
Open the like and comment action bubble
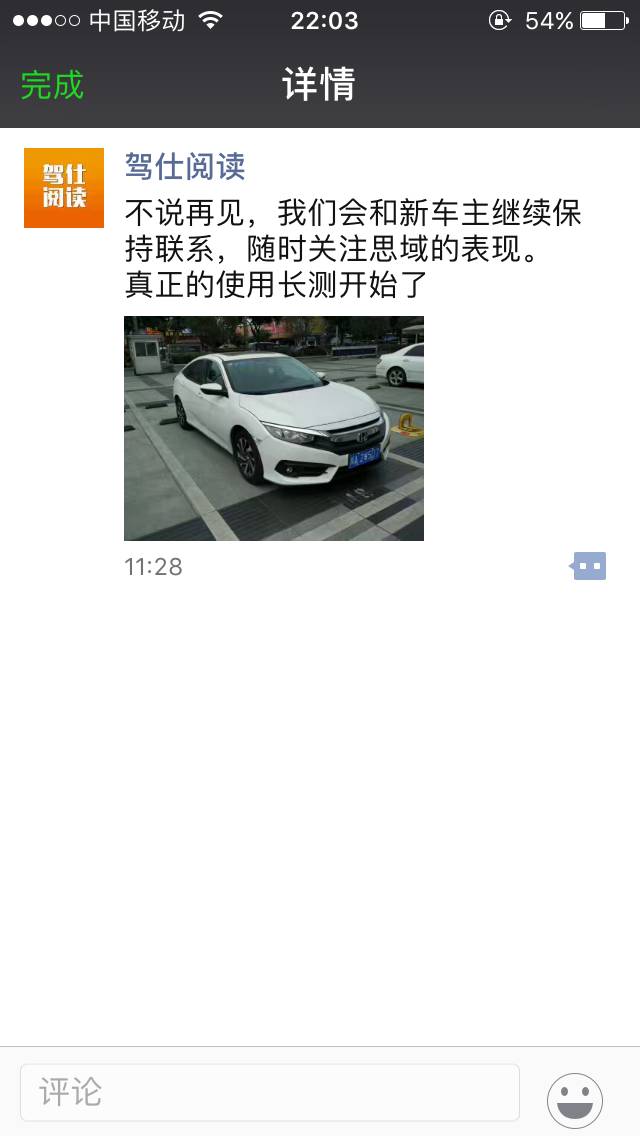589,566
